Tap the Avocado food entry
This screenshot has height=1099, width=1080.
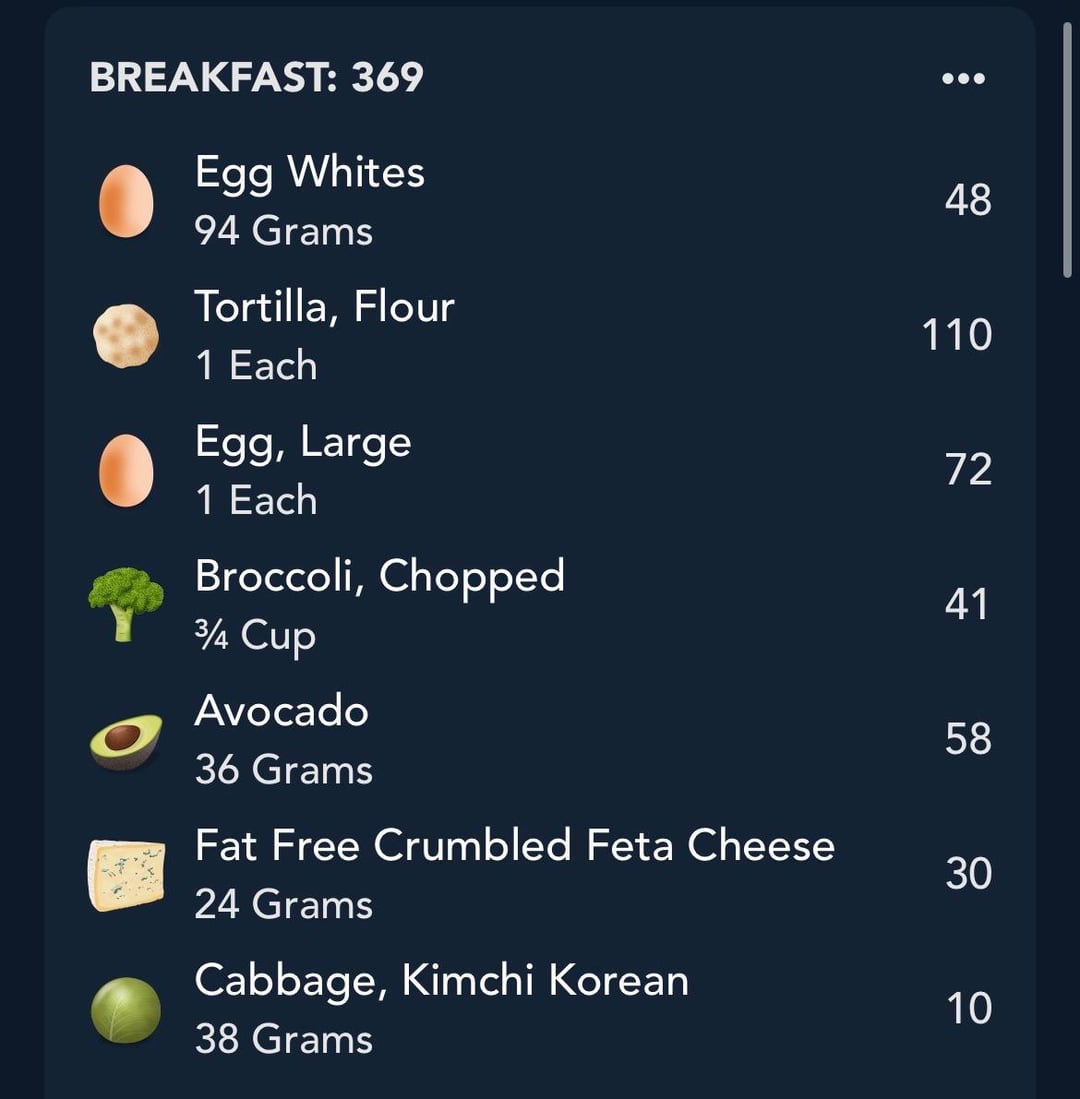pyautogui.click(x=282, y=739)
